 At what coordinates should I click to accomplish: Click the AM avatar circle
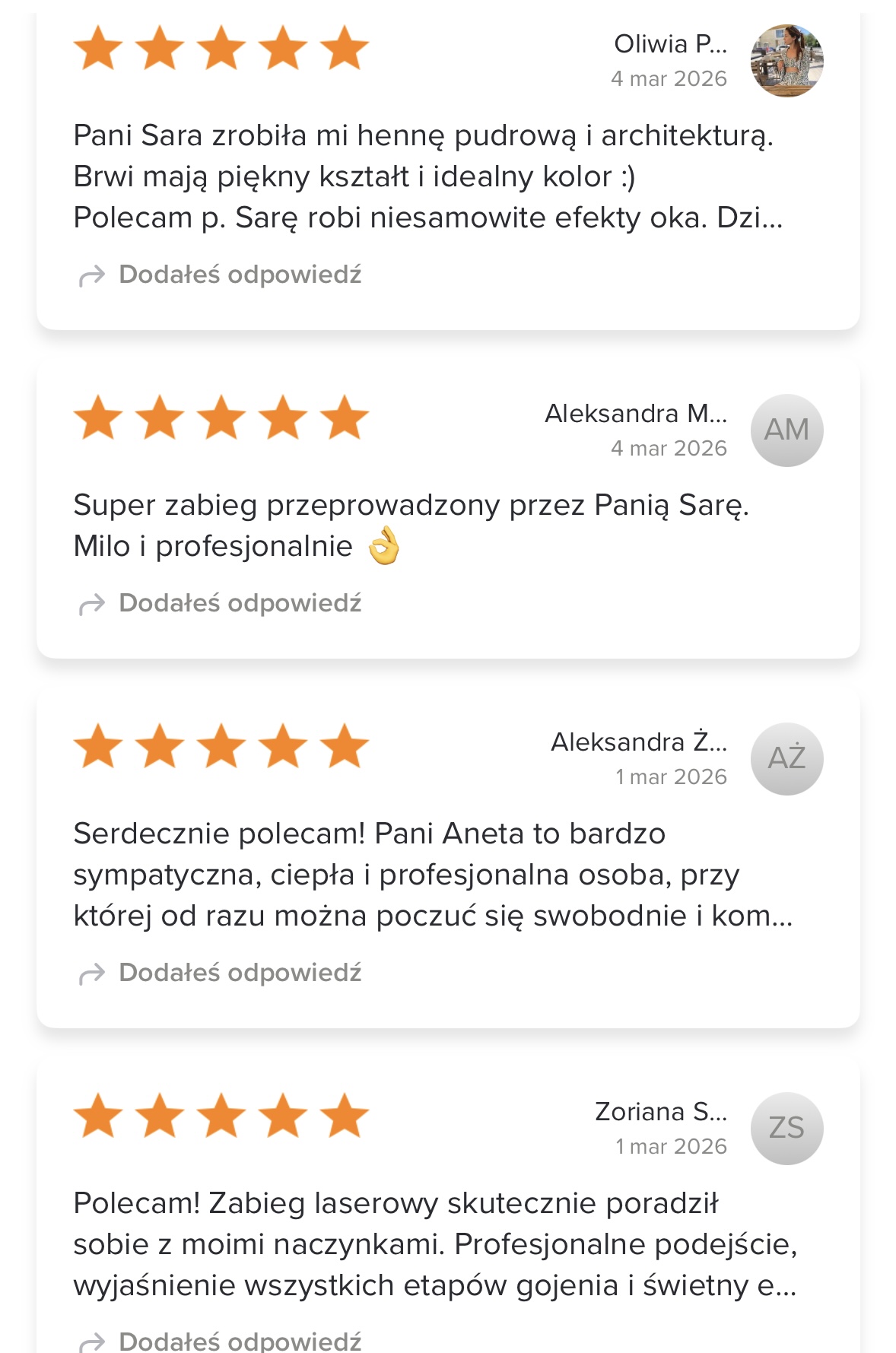click(x=786, y=429)
